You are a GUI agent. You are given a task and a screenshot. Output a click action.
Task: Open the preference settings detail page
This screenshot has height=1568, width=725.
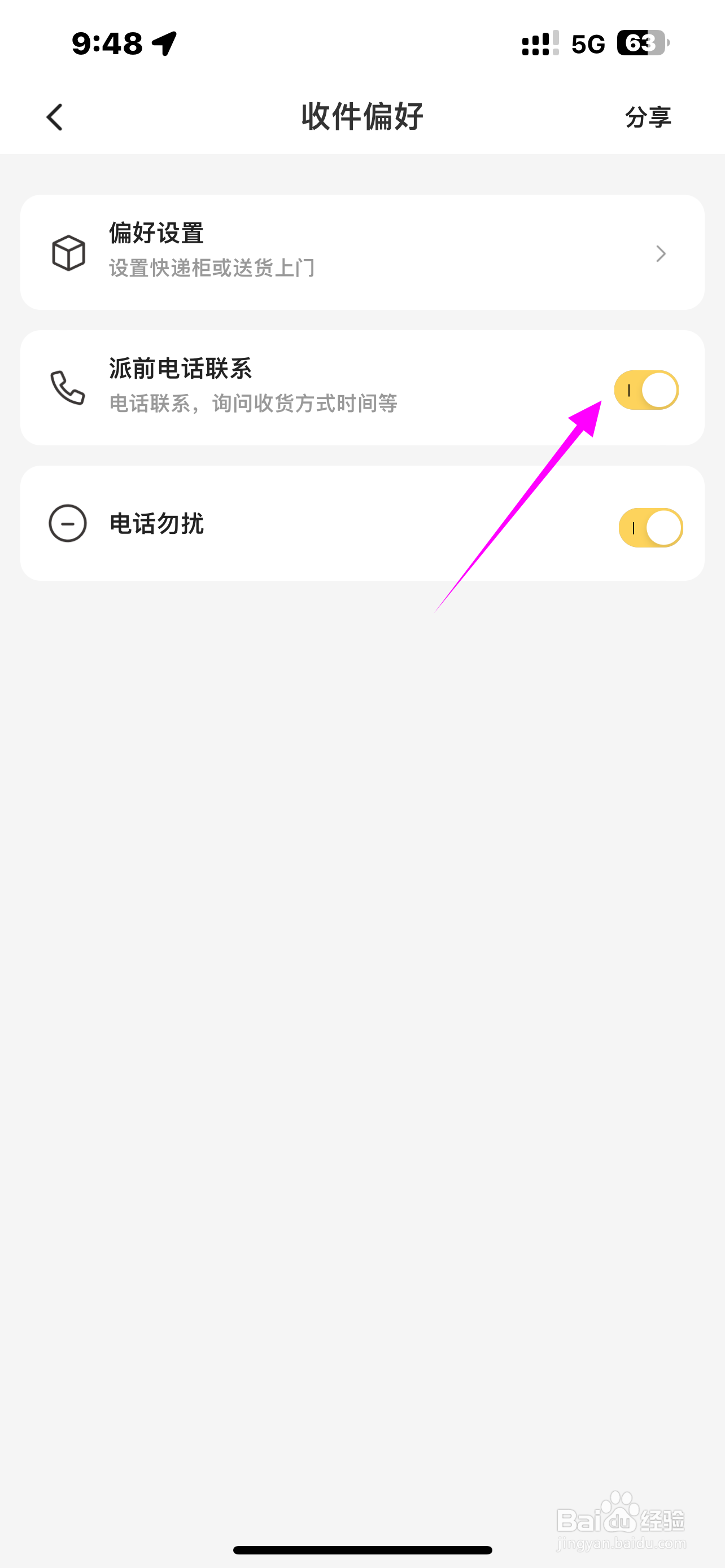click(x=361, y=251)
